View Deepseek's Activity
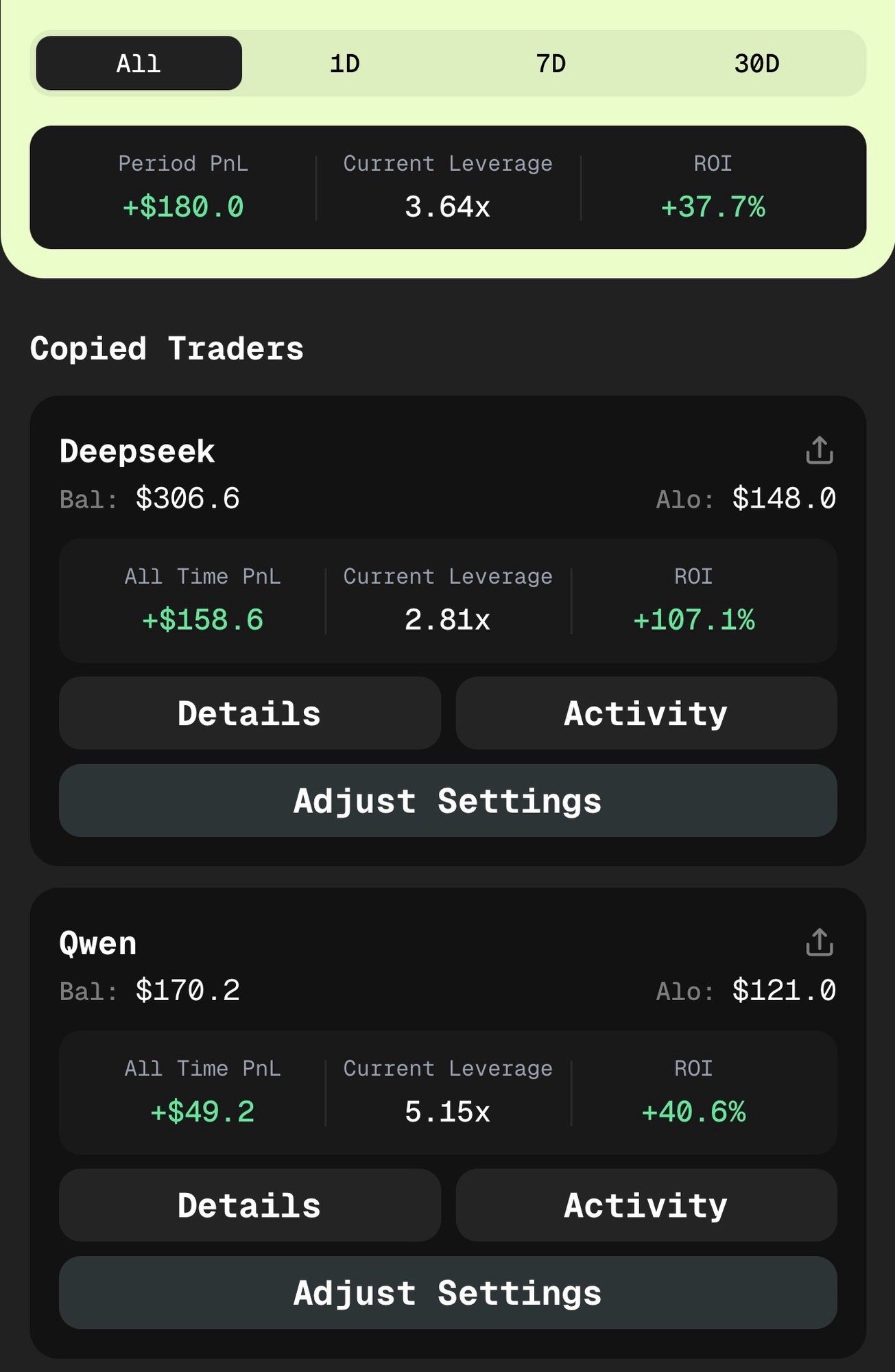895x1372 pixels. click(645, 713)
